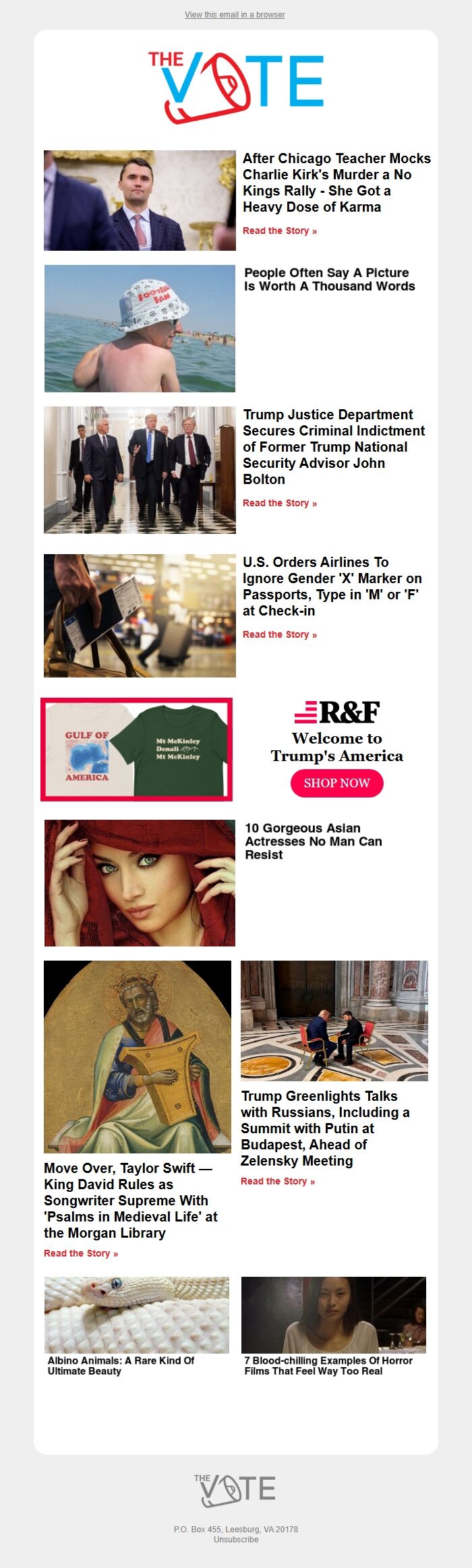The width and height of the screenshot is (472, 1568).
Task: Read the Story on Trump-Putin Budapest summit
Action: (x=277, y=1181)
